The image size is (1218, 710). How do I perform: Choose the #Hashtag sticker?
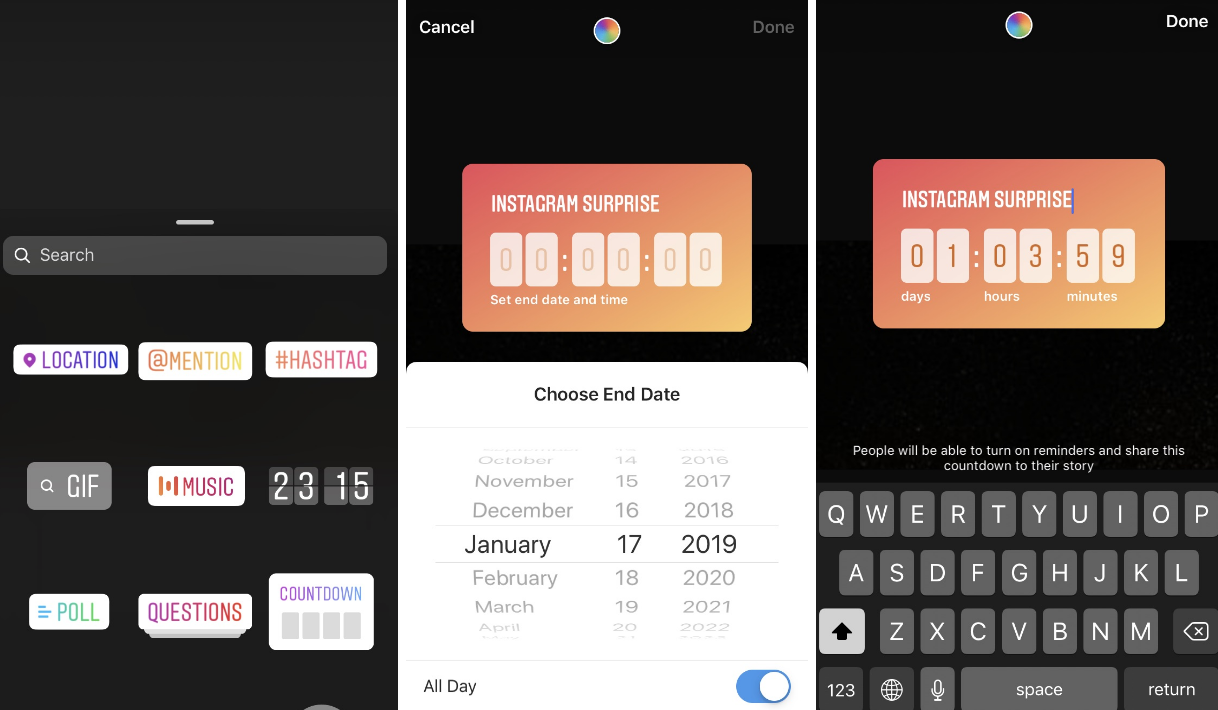(x=321, y=360)
